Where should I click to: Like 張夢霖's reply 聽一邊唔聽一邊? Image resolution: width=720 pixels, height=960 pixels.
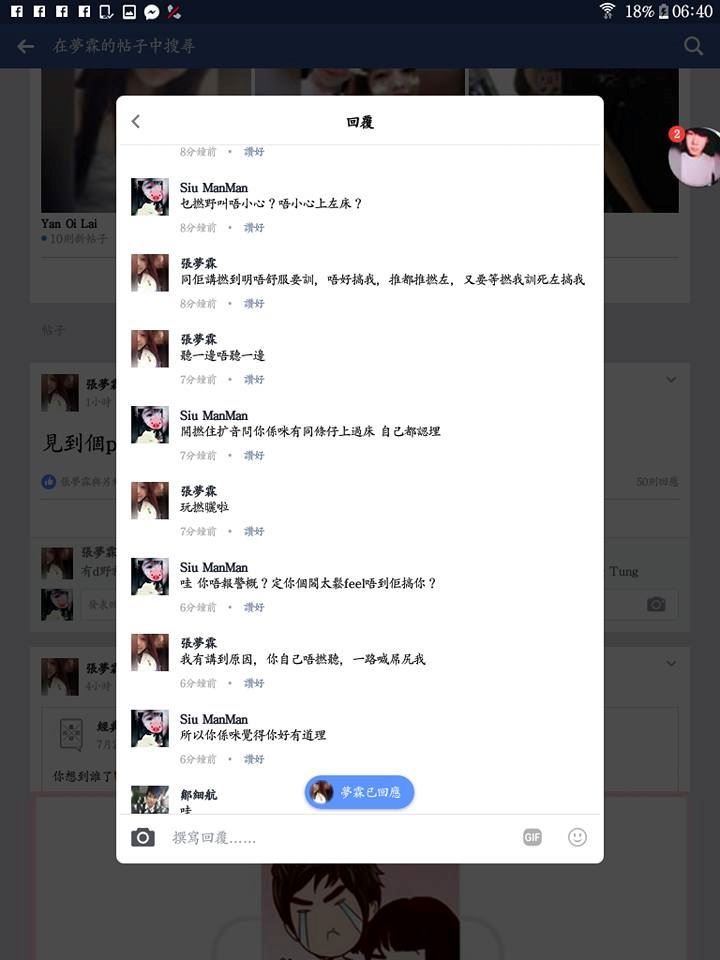point(254,380)
